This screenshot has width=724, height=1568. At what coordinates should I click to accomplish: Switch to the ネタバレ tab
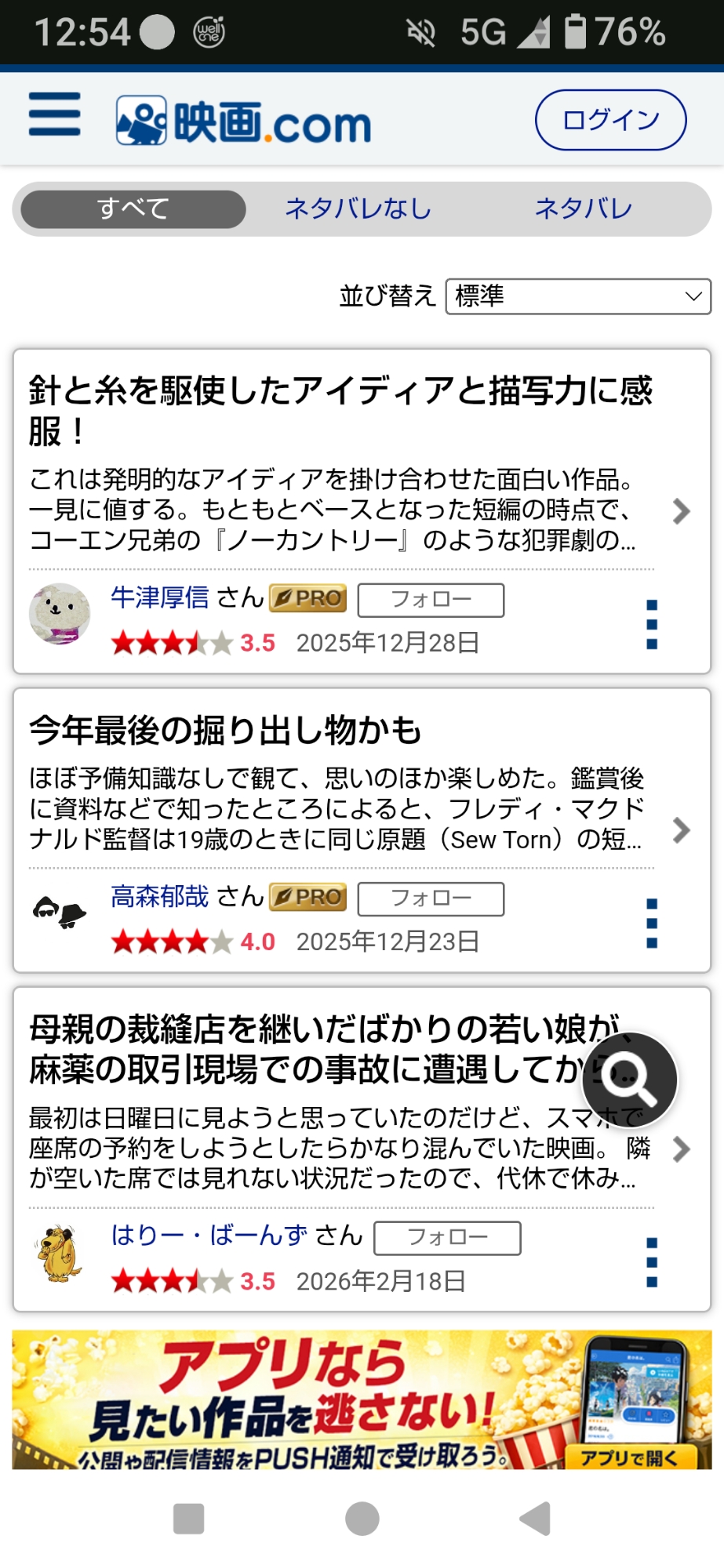(x=583, y=209)
